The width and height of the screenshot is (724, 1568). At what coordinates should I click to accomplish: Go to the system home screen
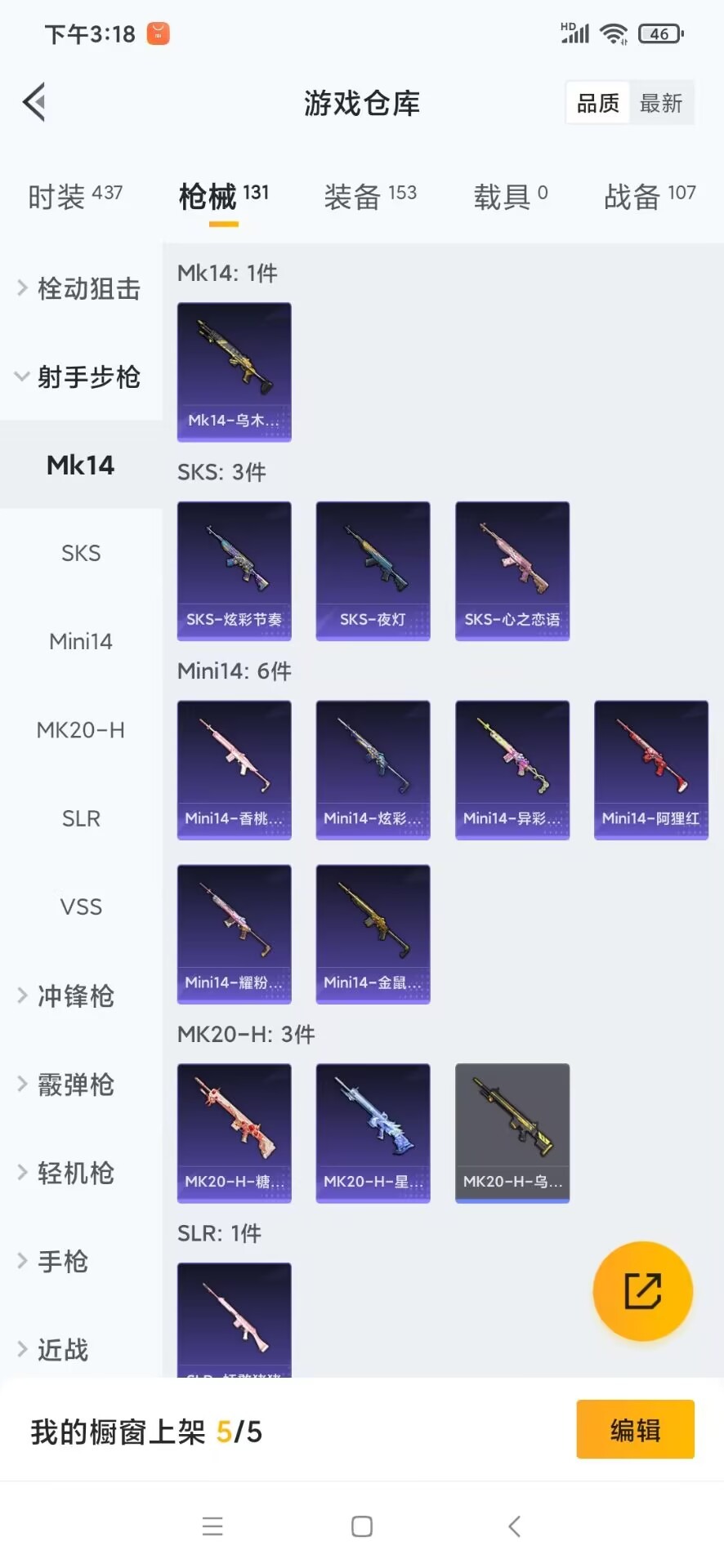[362, 1526]
